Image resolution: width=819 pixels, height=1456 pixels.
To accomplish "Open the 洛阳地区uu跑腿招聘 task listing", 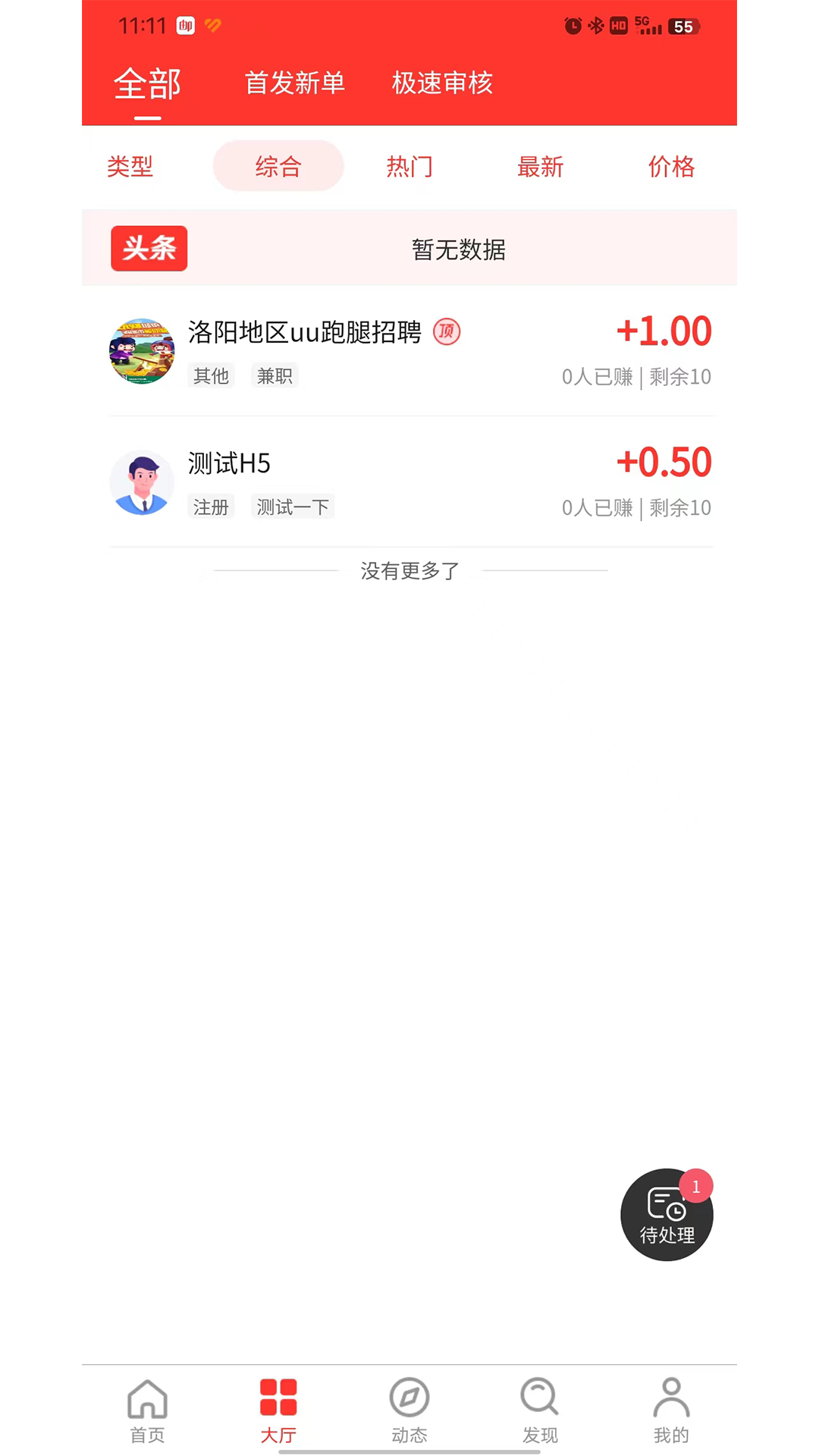I will (305, 332).
